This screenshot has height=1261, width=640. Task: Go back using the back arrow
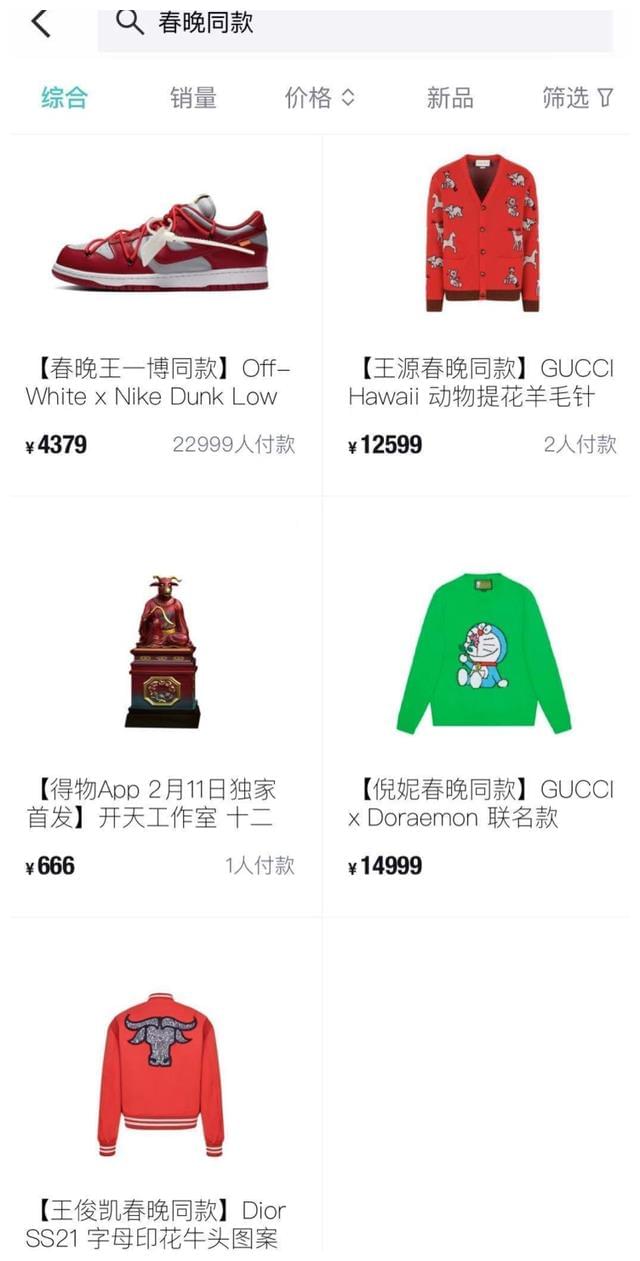coord(40,22)
